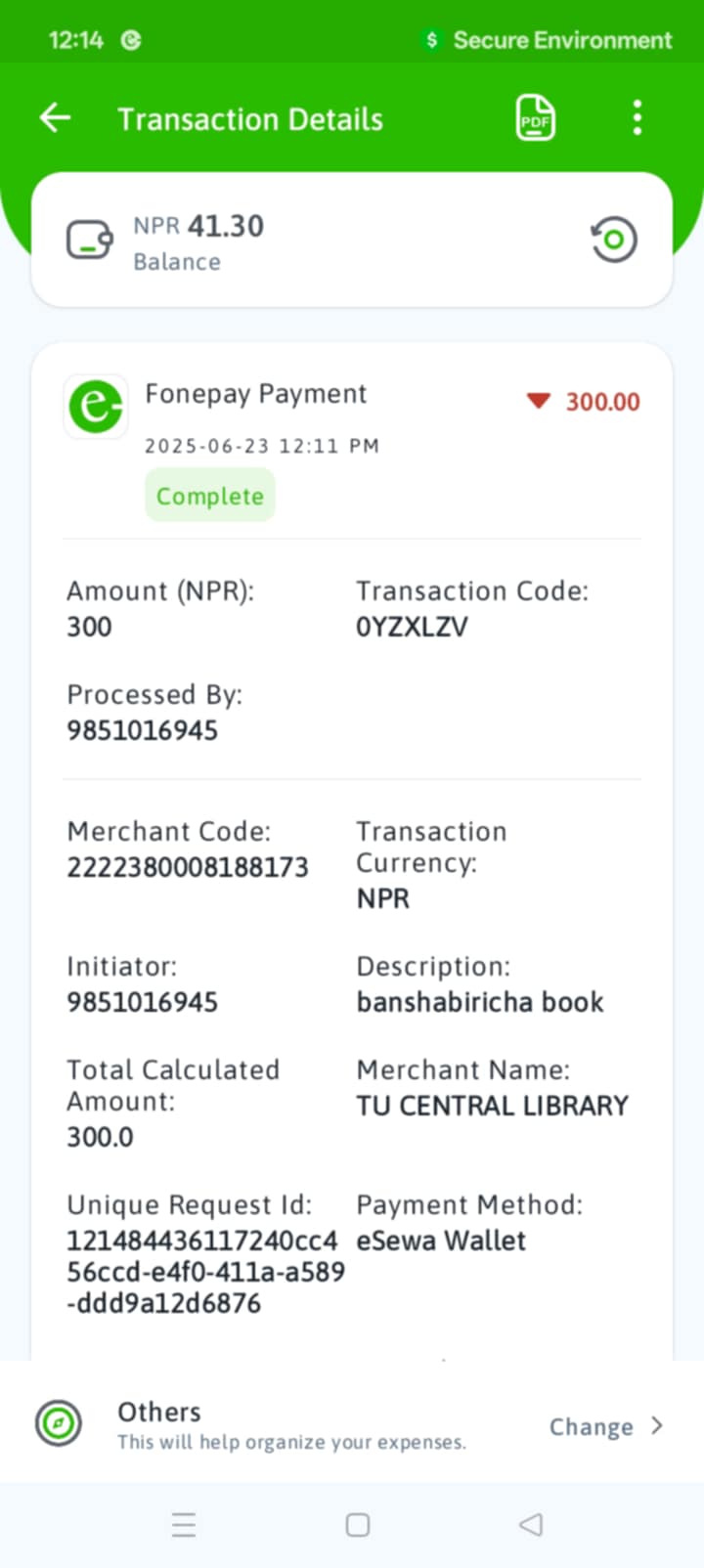Open the system recent apps menu

coord(184,1525)
